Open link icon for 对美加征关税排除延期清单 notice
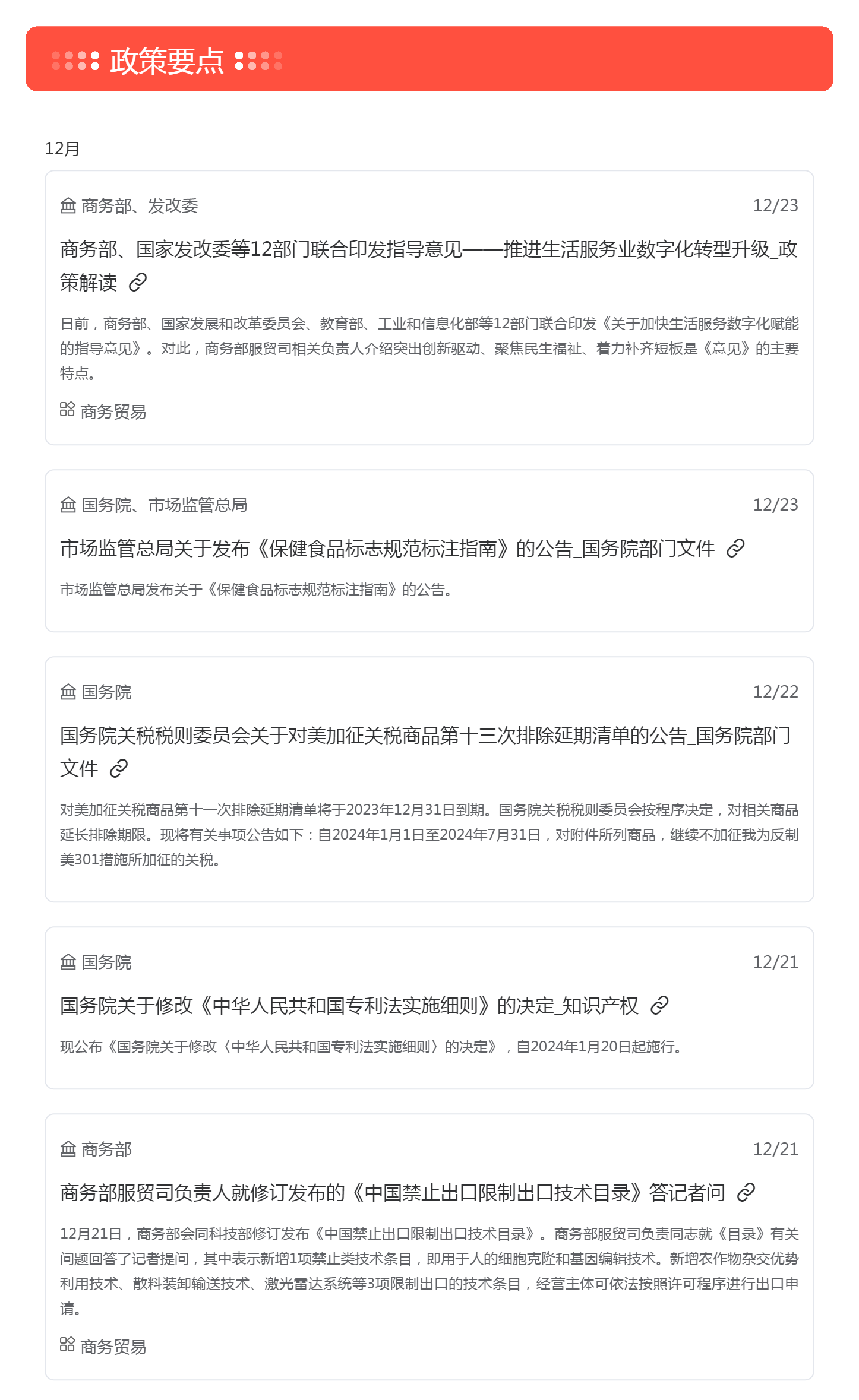Image resolution: width=859 pixels, height=1400 pixels. (119, 768)
